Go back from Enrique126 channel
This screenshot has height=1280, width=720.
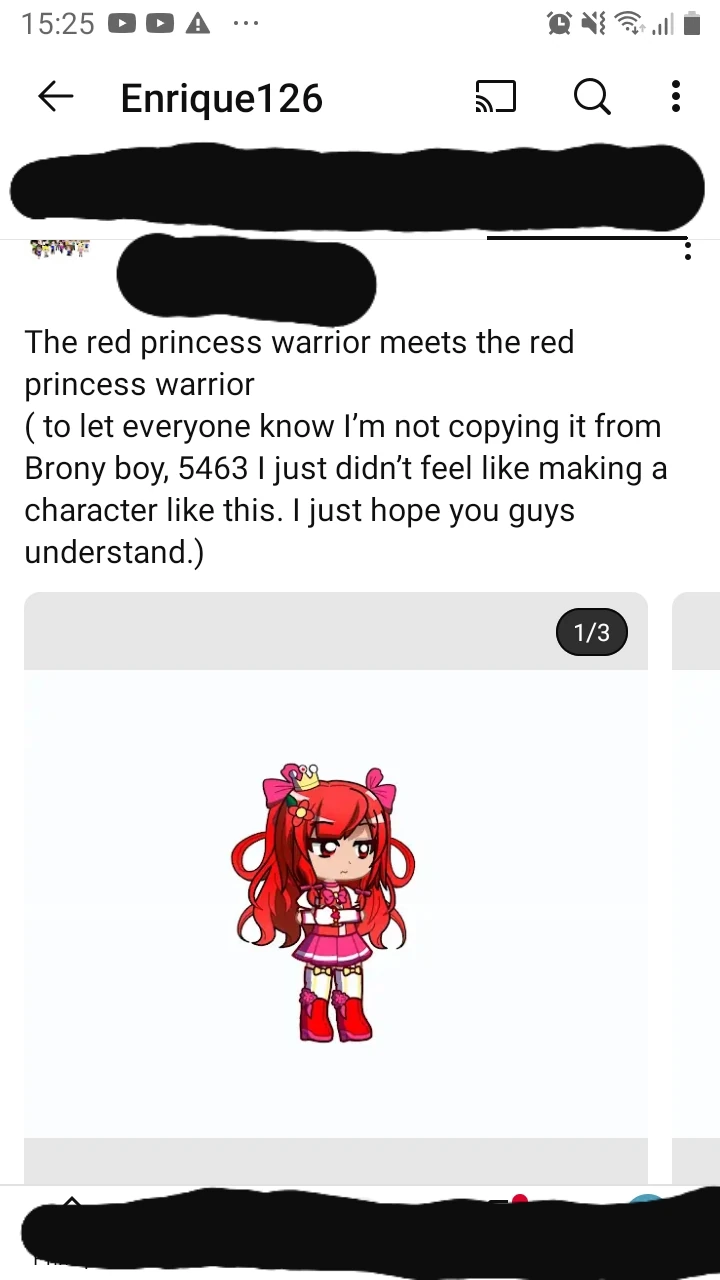[56, 97]
